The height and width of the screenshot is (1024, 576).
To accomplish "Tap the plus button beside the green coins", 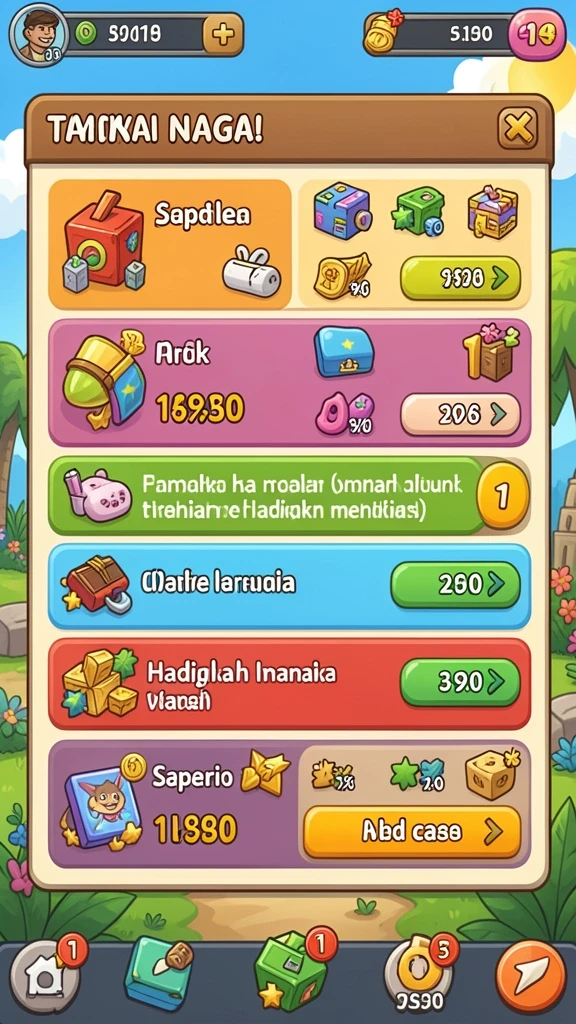I will click(223, 33).
